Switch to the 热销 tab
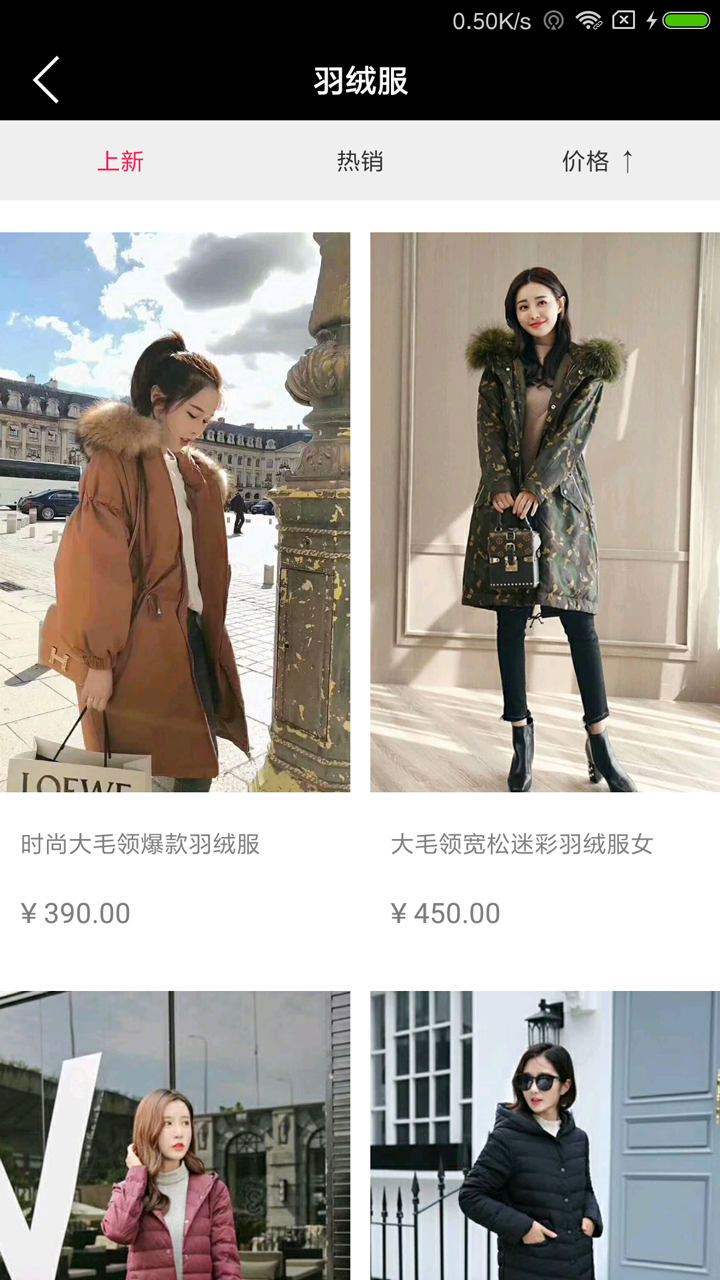The image size is (720, 1280). [x=359, y=161]
